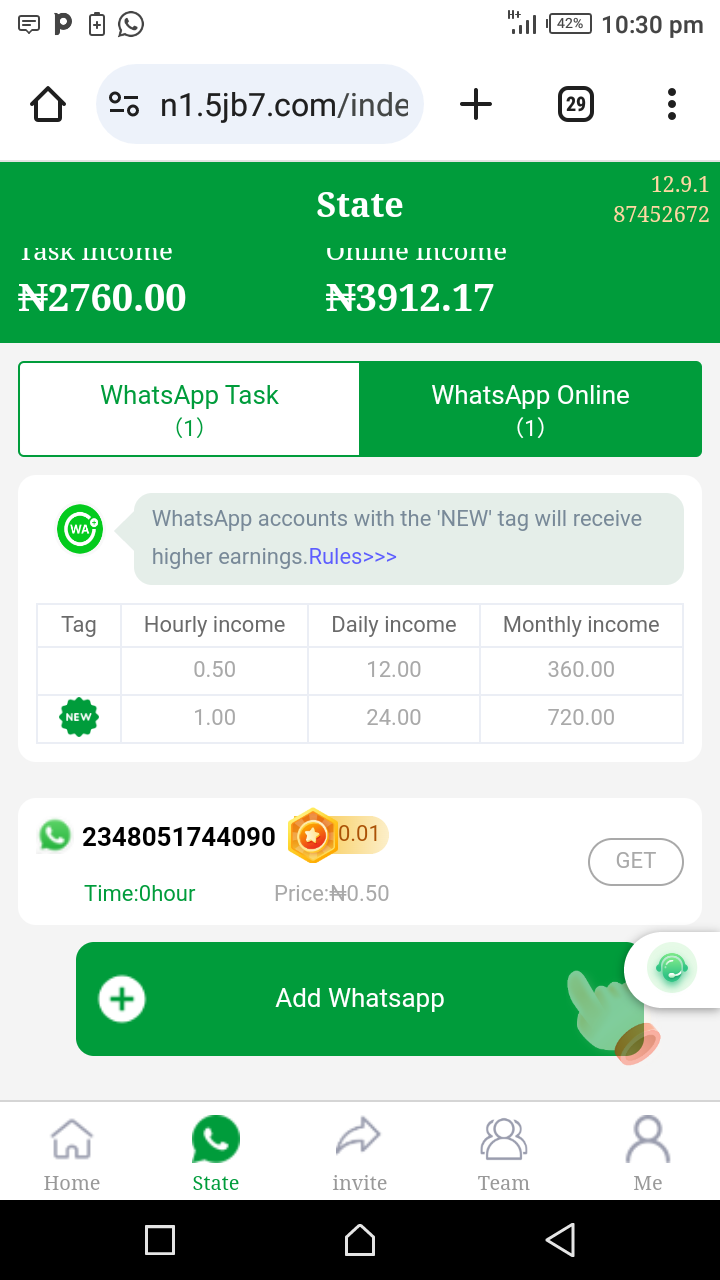Screen dimensions: 720x1280
Task: Open the customer support headset icon
Action: 672,968
